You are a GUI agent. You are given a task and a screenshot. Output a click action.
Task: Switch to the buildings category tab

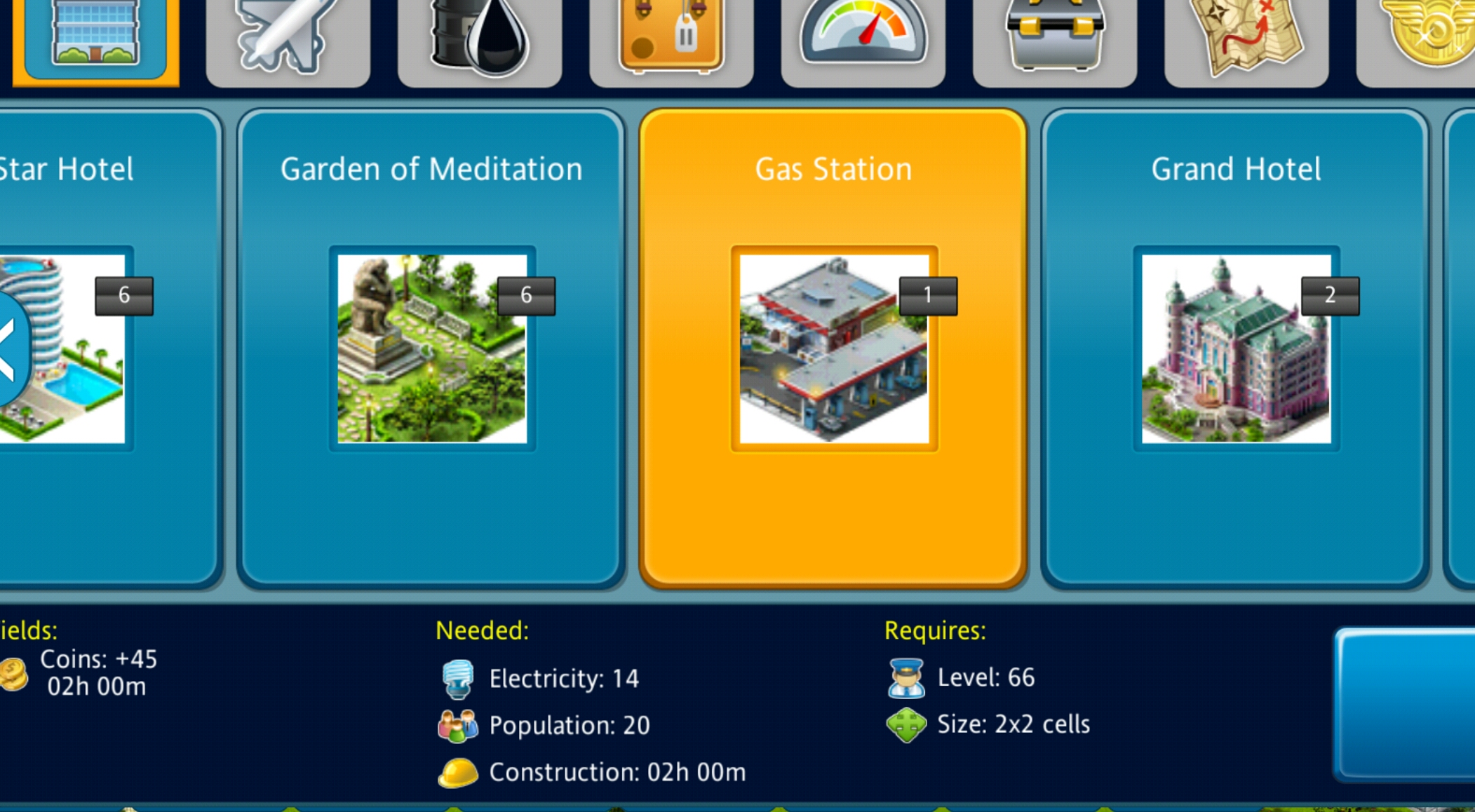point(96,39)
